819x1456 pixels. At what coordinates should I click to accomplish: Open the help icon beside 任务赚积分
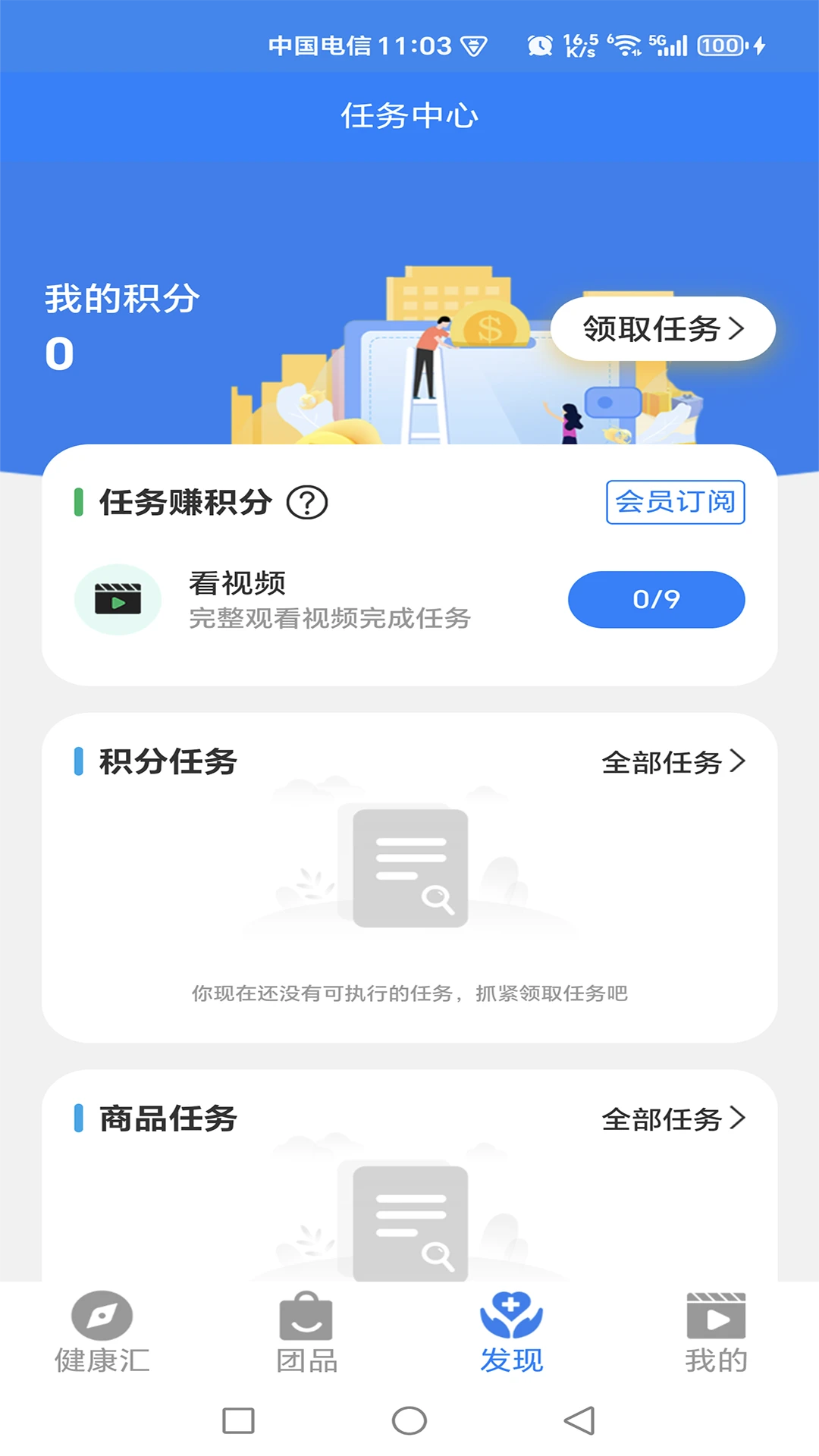pos(307,503)
